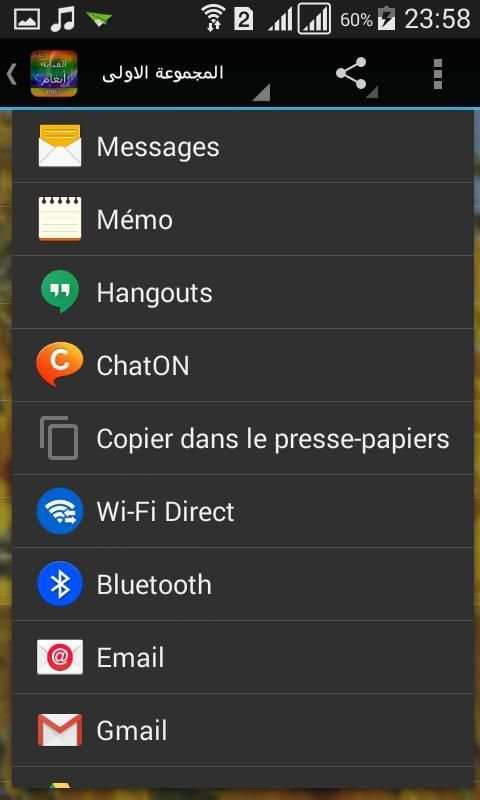This screenshot has width=480, height=800.
Task: Share via Messages
Action: click(242, 146)
